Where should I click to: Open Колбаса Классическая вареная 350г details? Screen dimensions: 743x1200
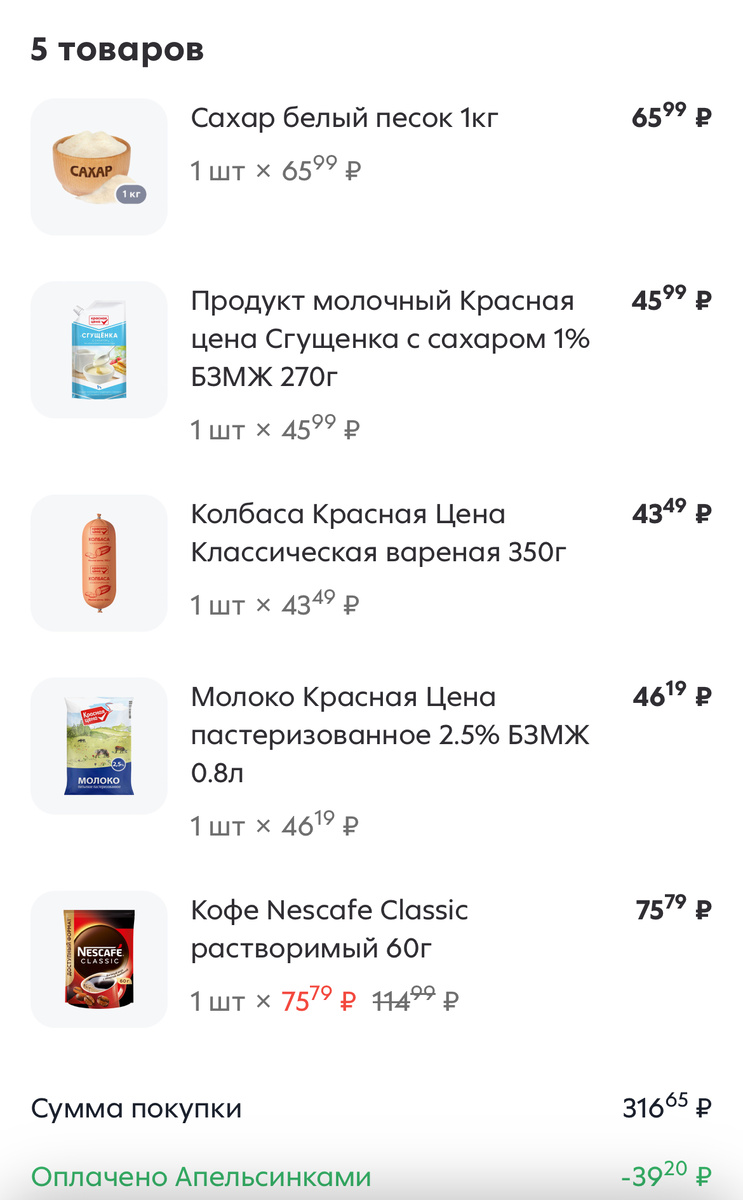378,533
